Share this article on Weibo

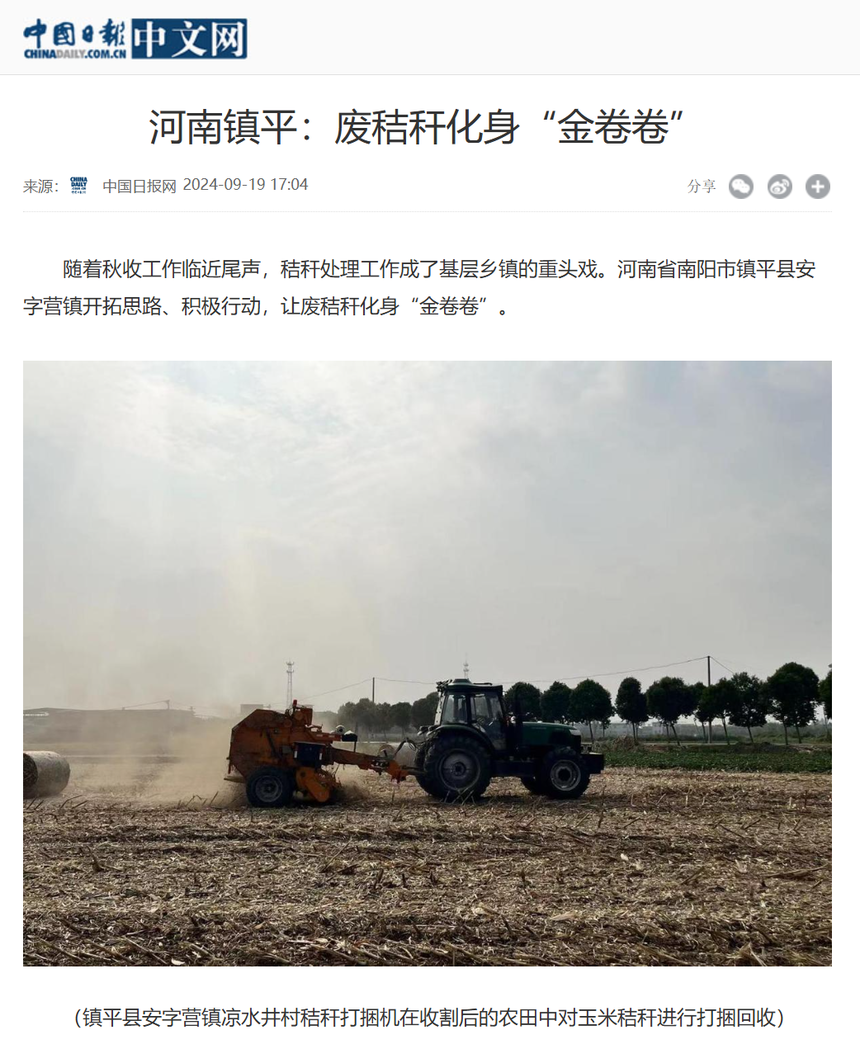[x=779, y=186]
